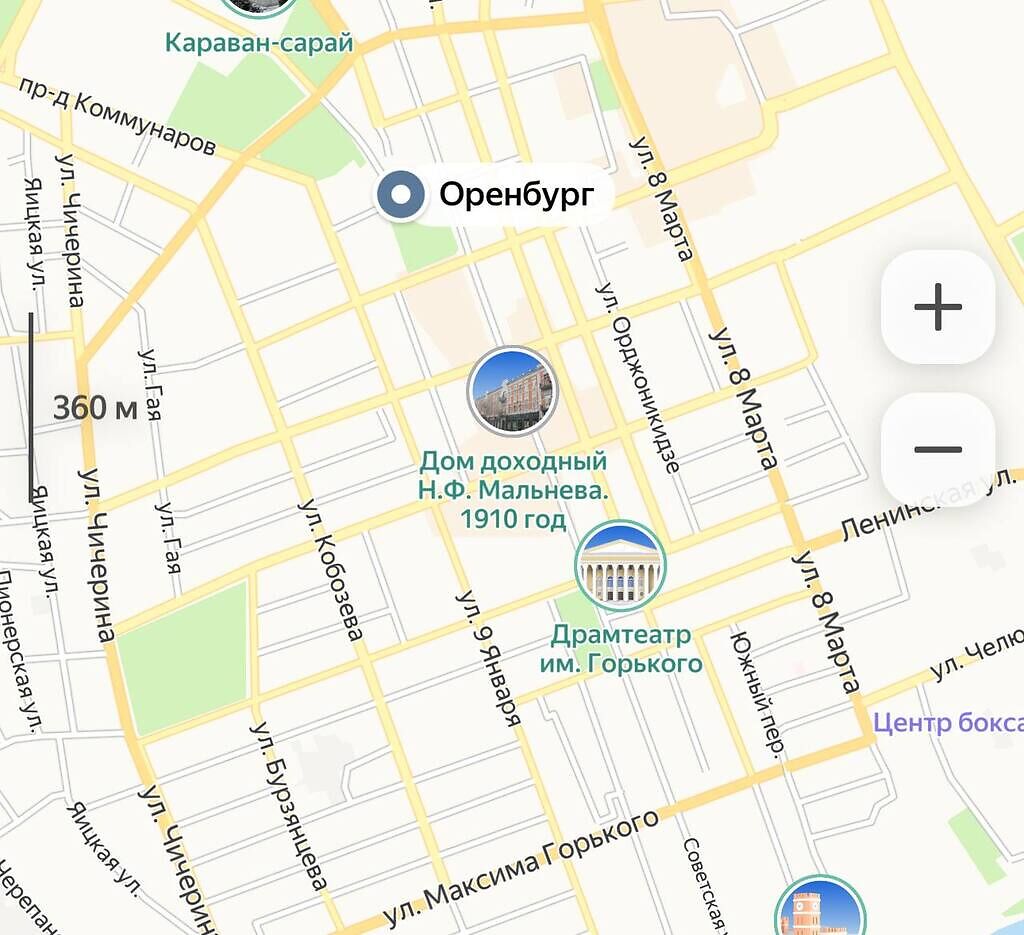Zoom in on the map

[937, 307]
